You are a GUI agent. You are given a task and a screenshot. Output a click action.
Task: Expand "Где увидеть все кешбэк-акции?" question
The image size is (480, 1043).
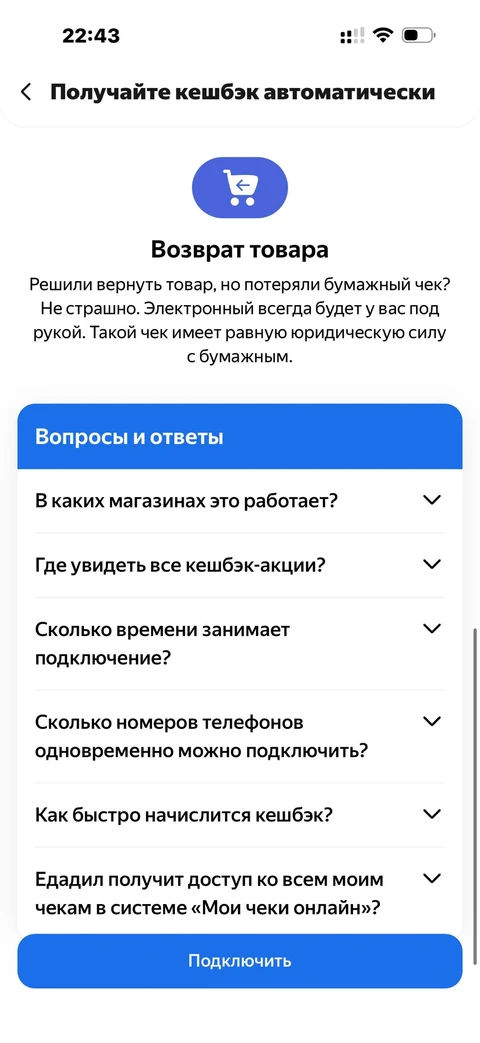click(239, 565)
